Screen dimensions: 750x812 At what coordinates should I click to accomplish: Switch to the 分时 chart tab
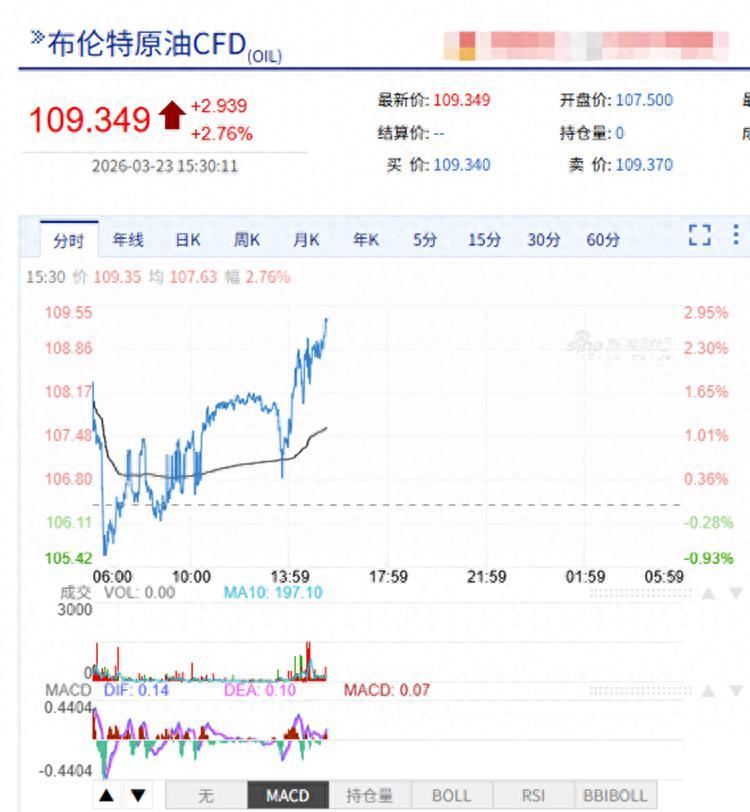click(x=69, y=240)
